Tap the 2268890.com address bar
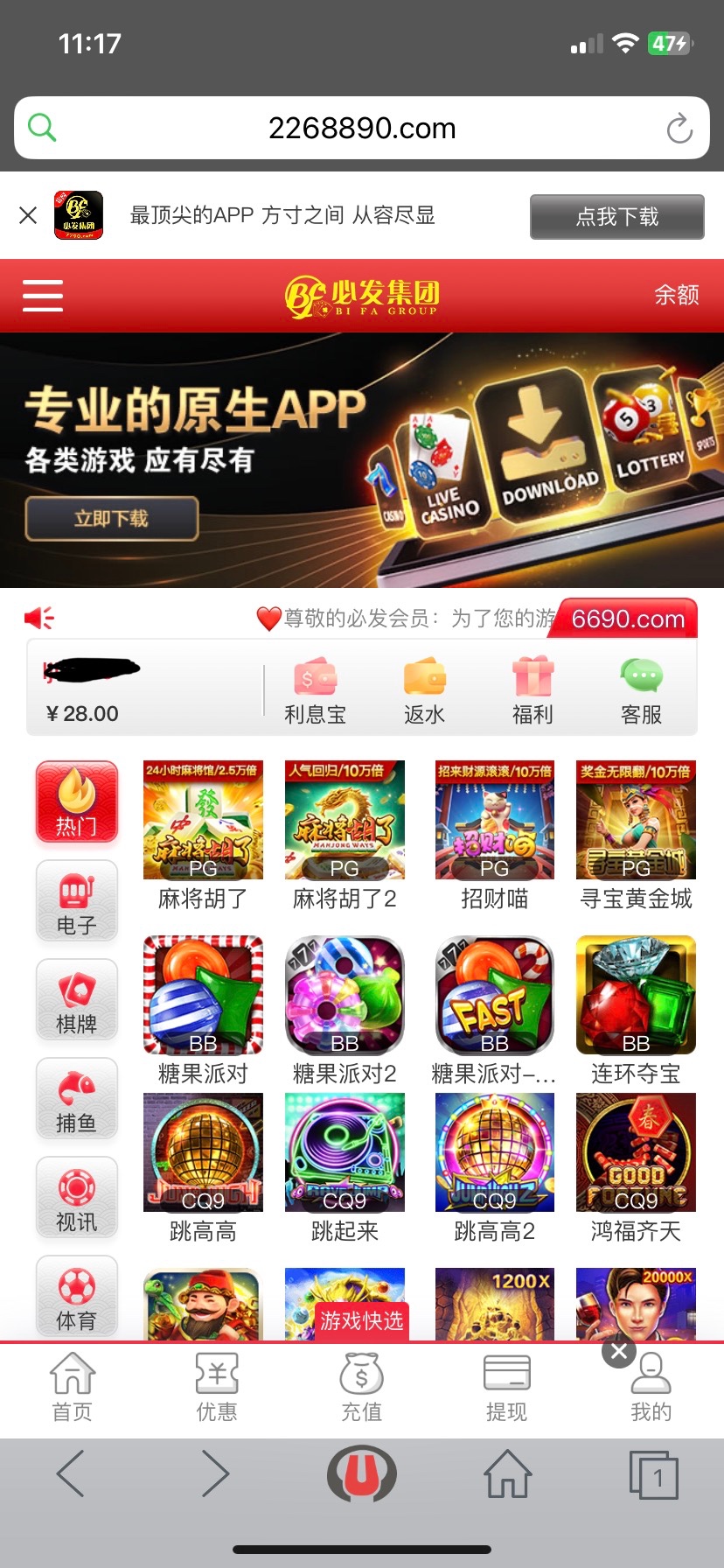This screenshot has width=724, height=1568. point(362,129)
